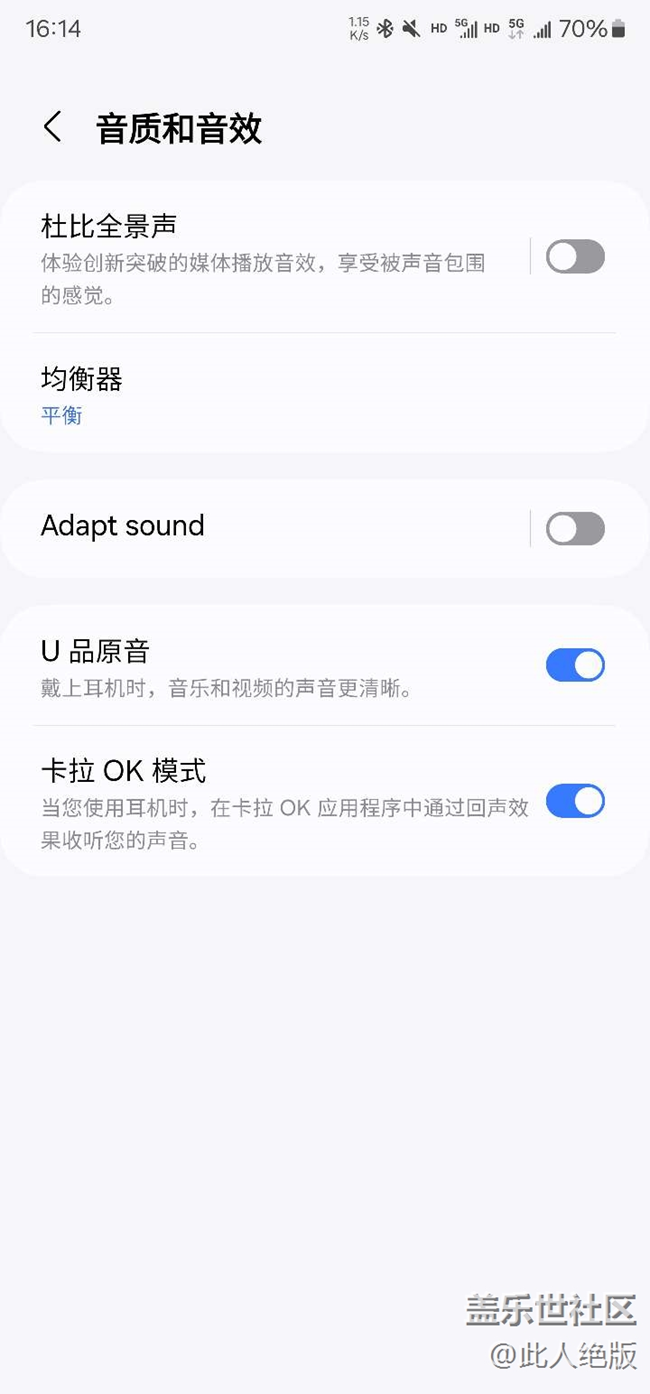The width and height of the screenshot is (650, 1394).
Task: Open the 均衡器 equalizer settings
Action: (x=325, y=393)
